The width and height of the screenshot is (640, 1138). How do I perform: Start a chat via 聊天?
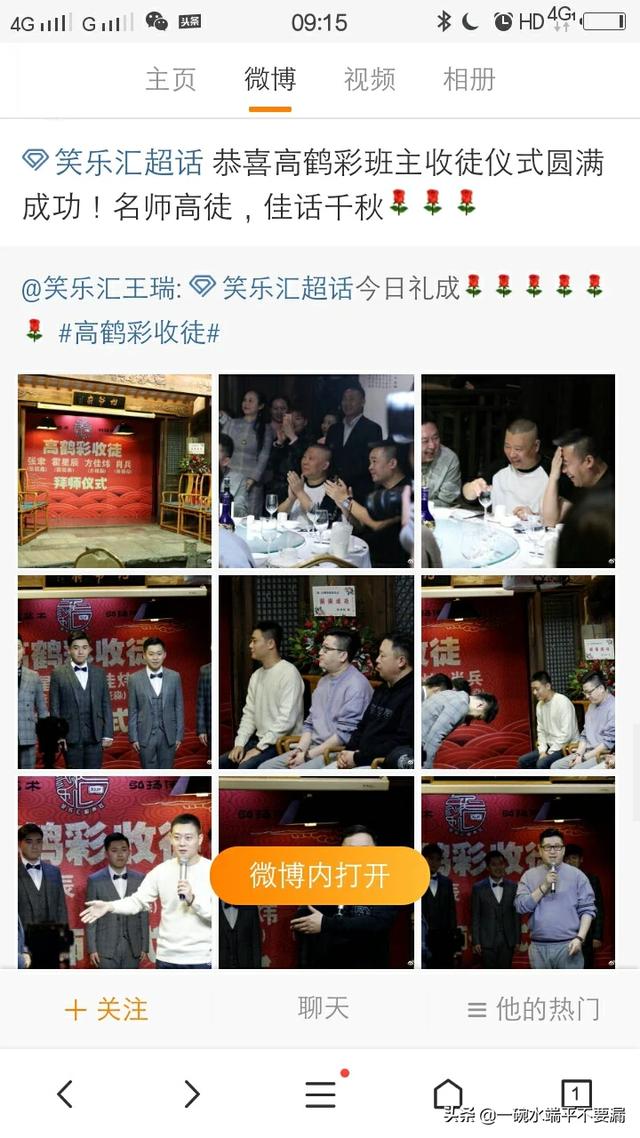pyautogui.click(x=323, y=1009)
